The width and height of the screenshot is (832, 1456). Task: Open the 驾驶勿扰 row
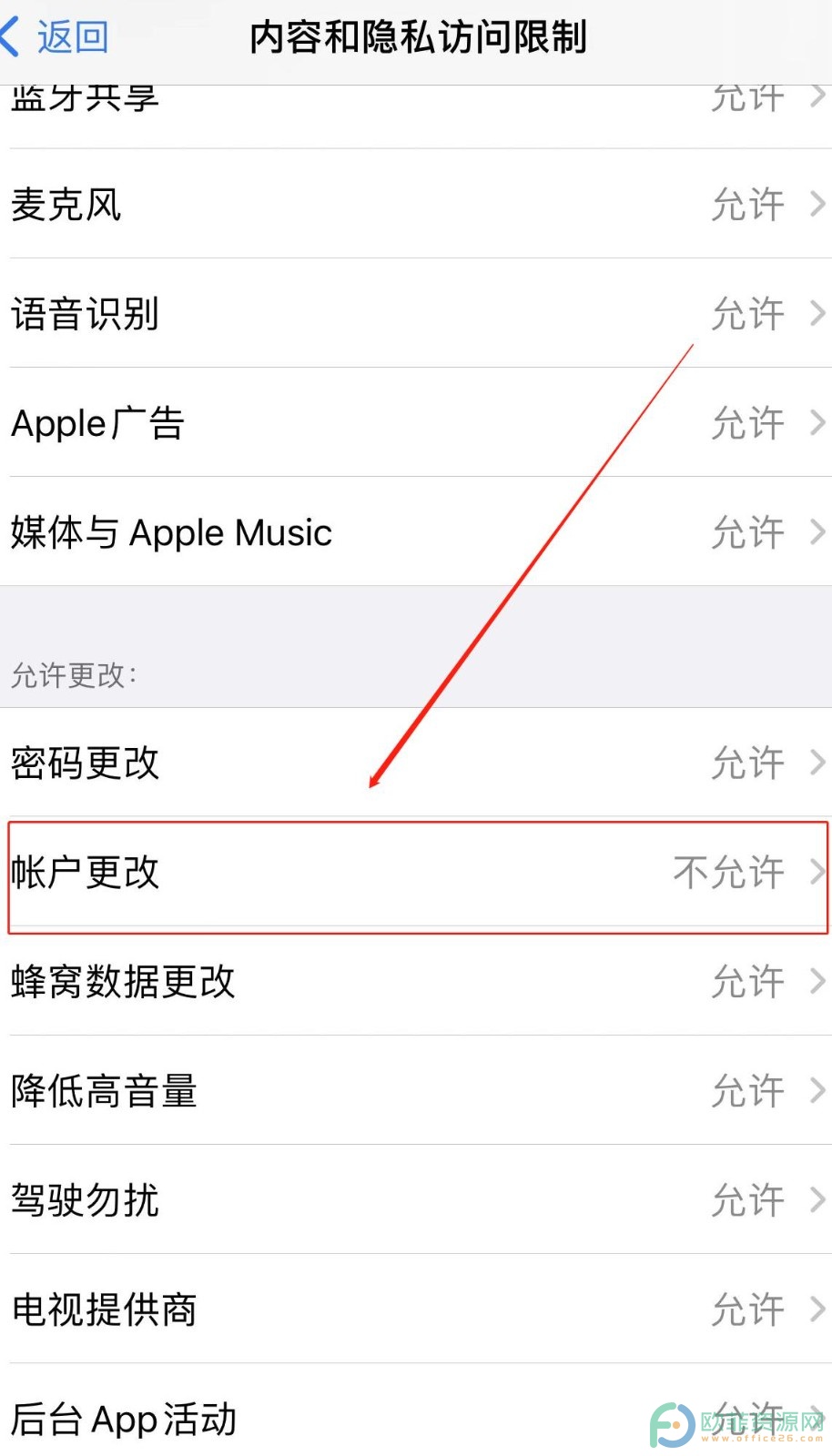coord(416,1199)
